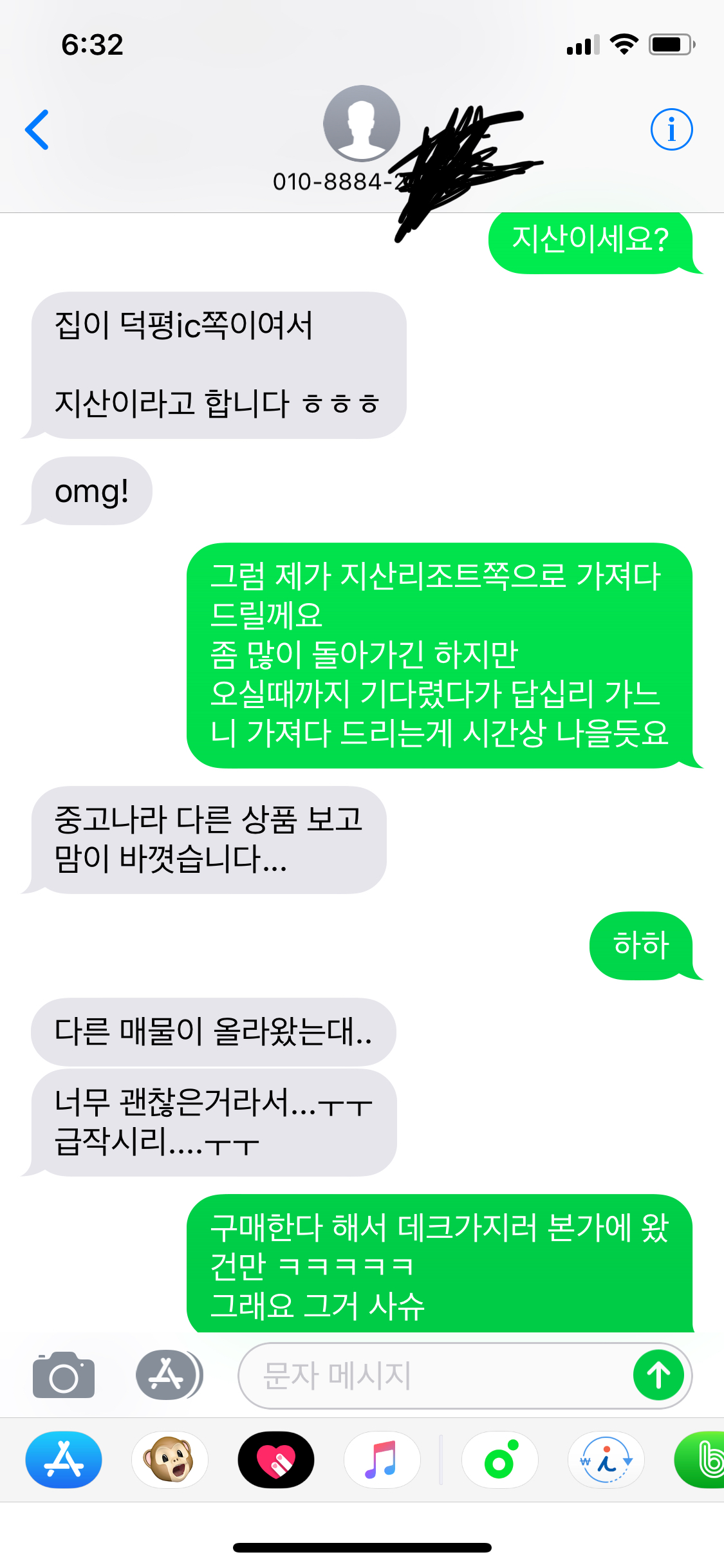
Task: Tap the contact avatar at the top
Action: point(362,124)
